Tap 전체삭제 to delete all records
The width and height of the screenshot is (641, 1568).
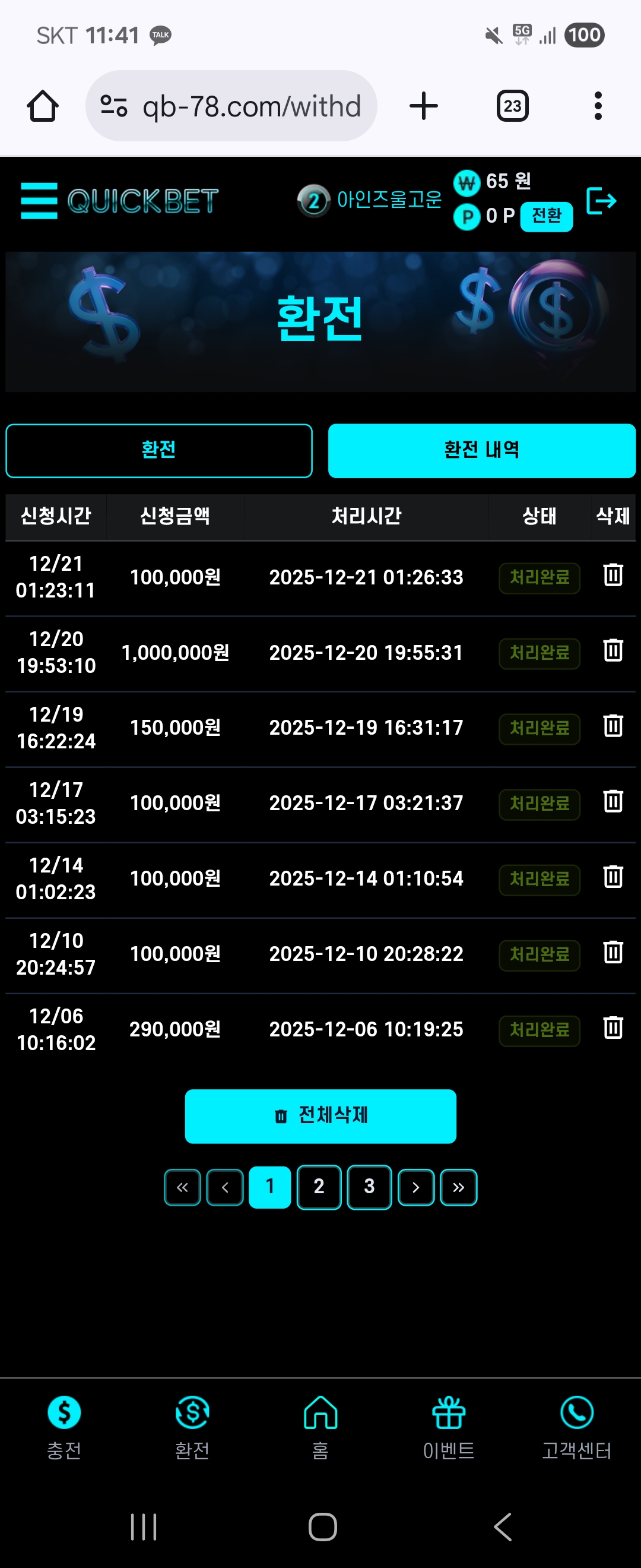point(320,1116)
